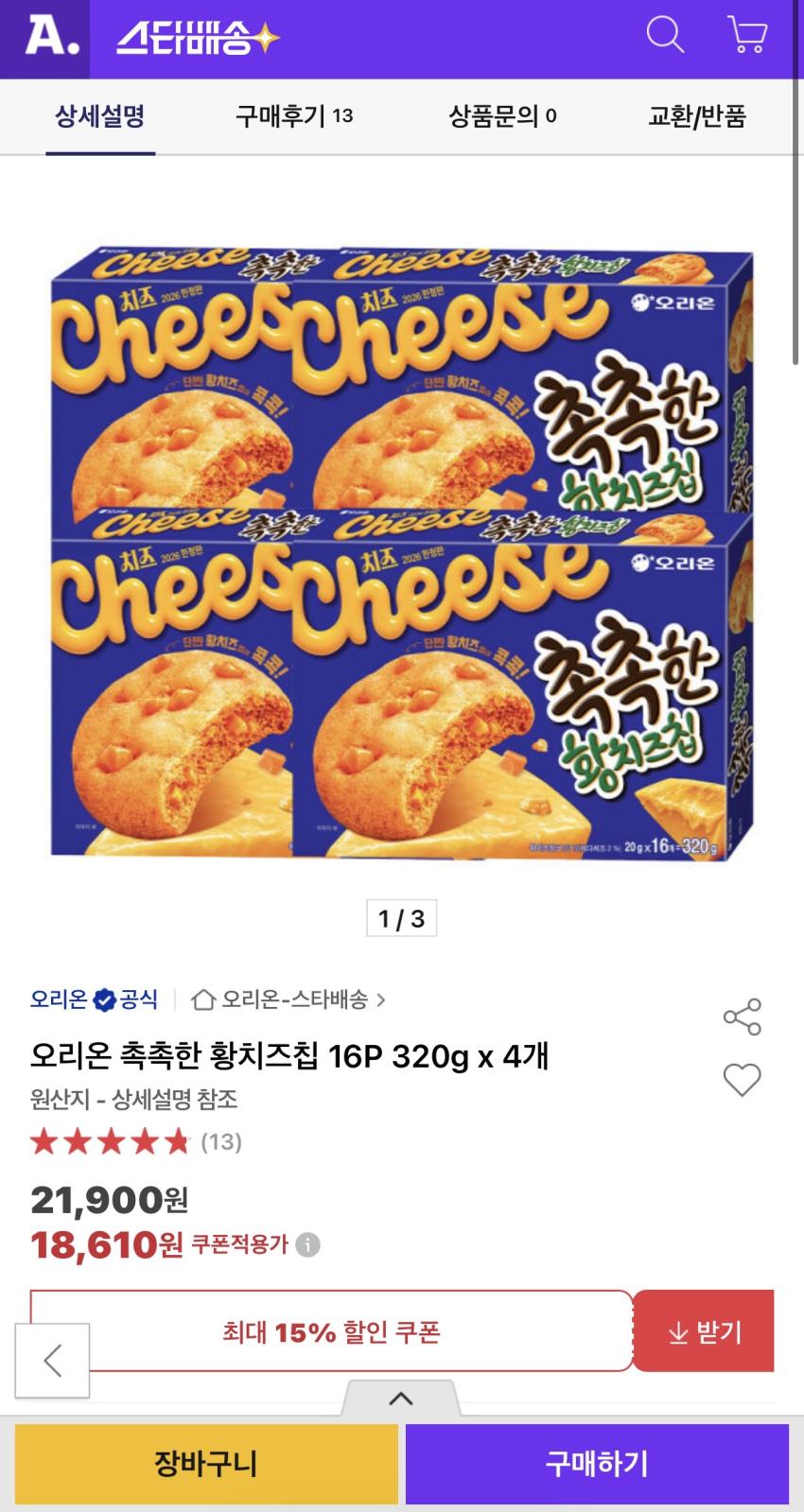Viewport: 804px width, 1512px height.
Task: Go back with the left arrow button
Action: 52,1361
